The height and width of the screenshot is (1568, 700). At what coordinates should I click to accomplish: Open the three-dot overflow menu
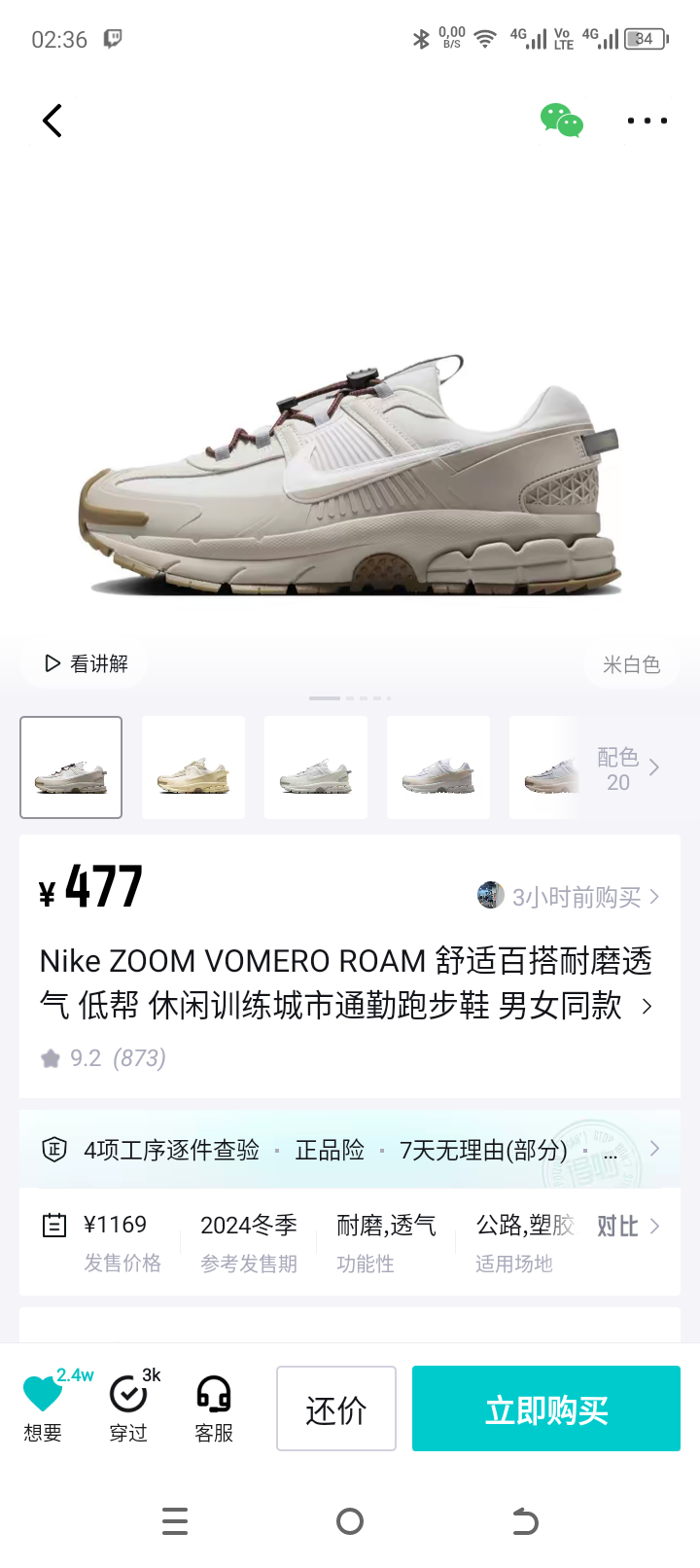647,121
